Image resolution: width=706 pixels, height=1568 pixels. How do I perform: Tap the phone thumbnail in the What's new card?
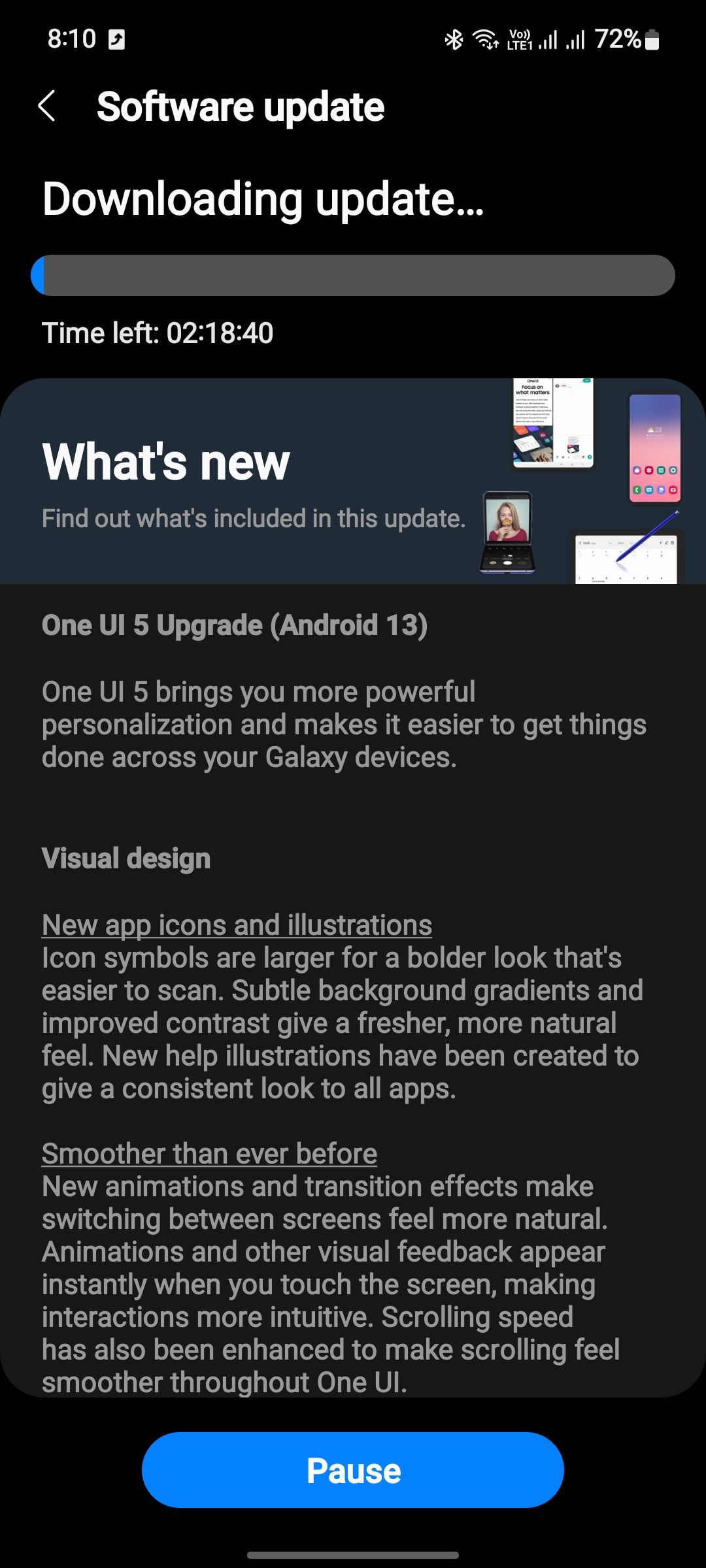tap(655, 448)
